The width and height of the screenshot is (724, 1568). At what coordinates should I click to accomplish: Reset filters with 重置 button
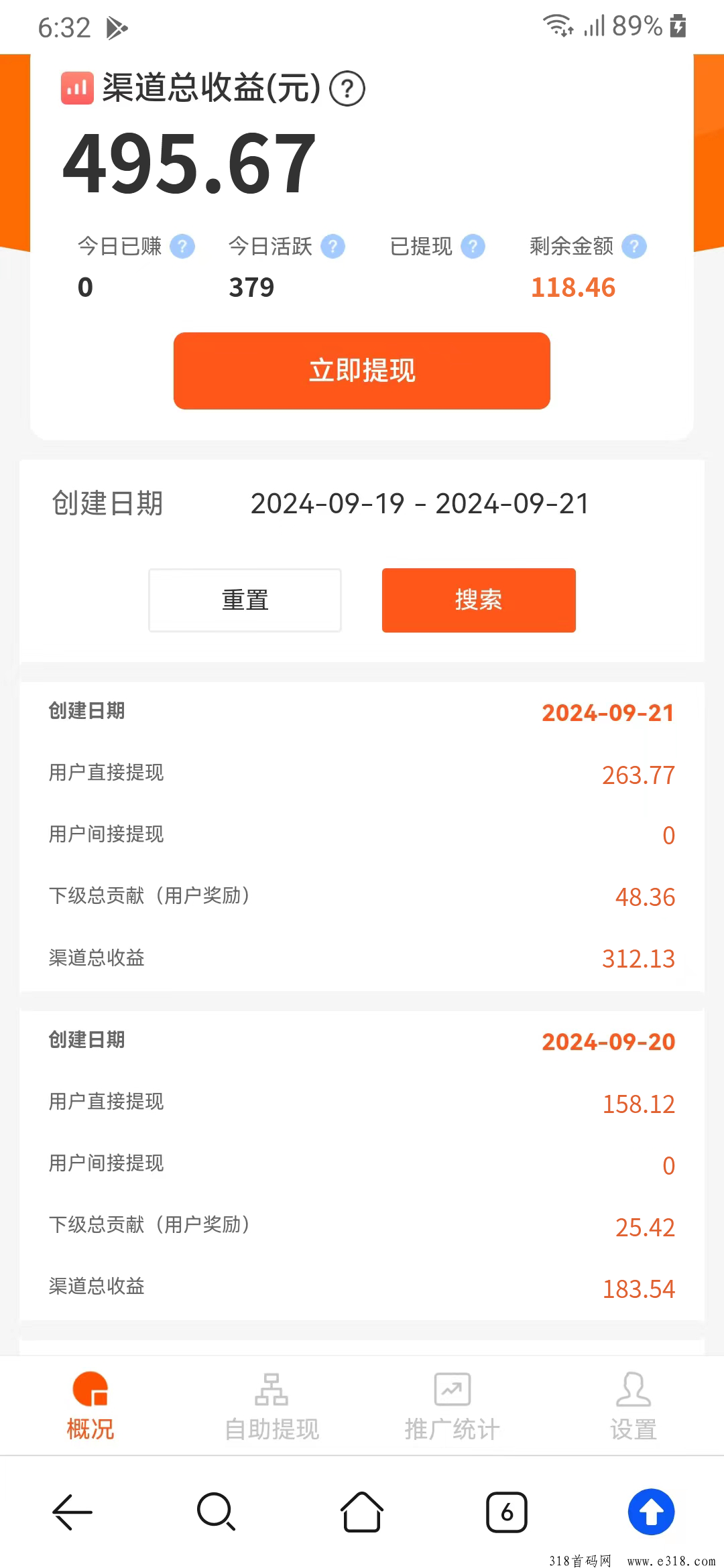point(245,600)
